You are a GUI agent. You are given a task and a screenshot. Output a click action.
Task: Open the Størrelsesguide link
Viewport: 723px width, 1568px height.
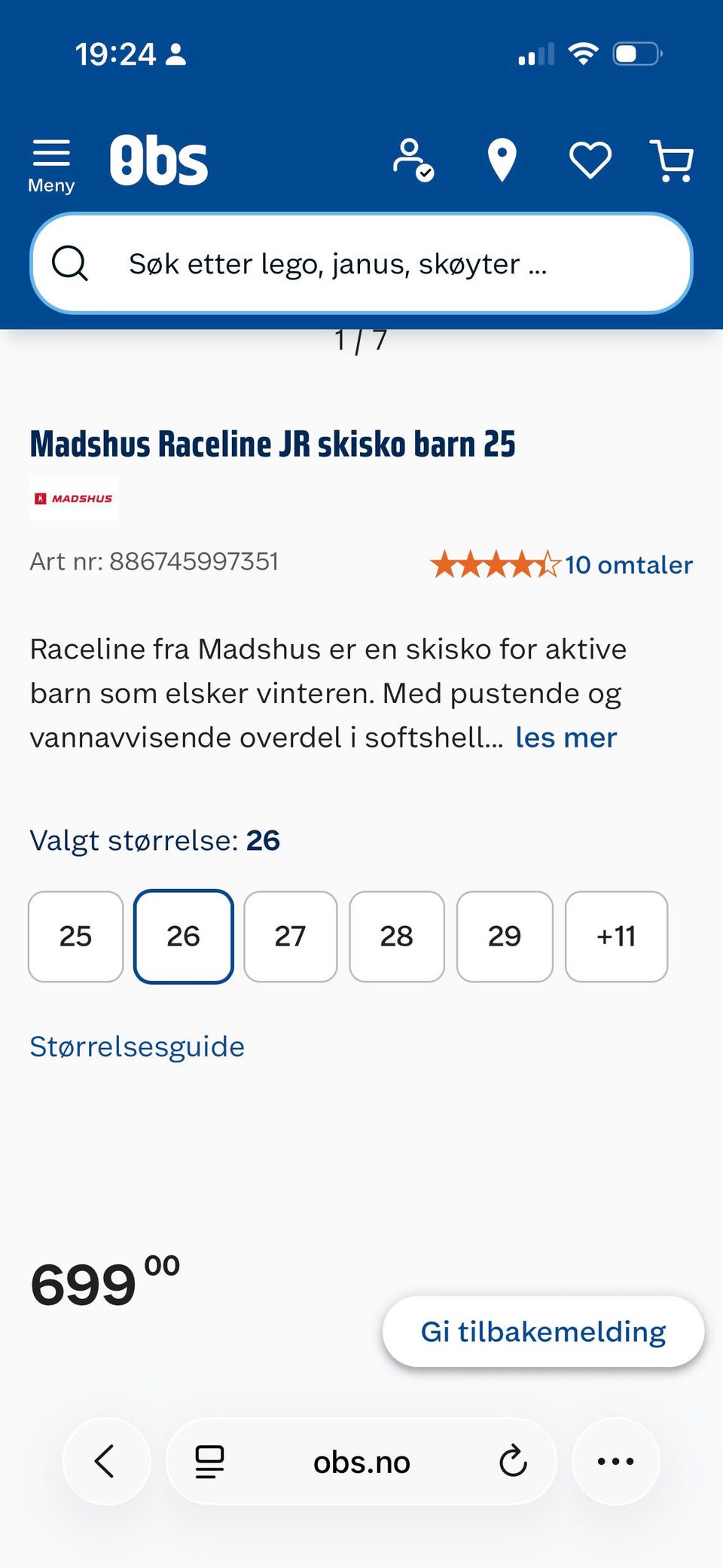[136, 1046]
